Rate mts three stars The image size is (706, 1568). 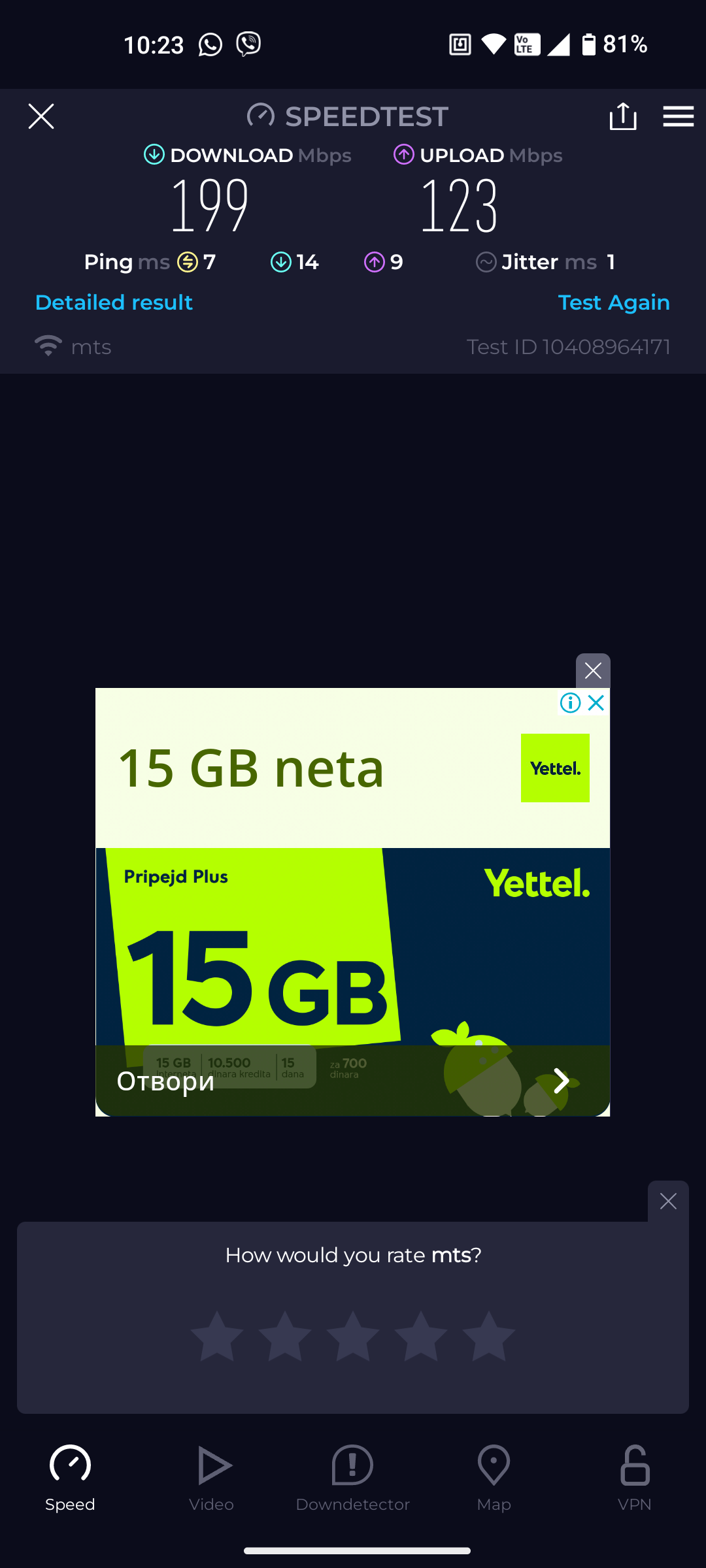pyautogui.click(x=353, y=1336)
